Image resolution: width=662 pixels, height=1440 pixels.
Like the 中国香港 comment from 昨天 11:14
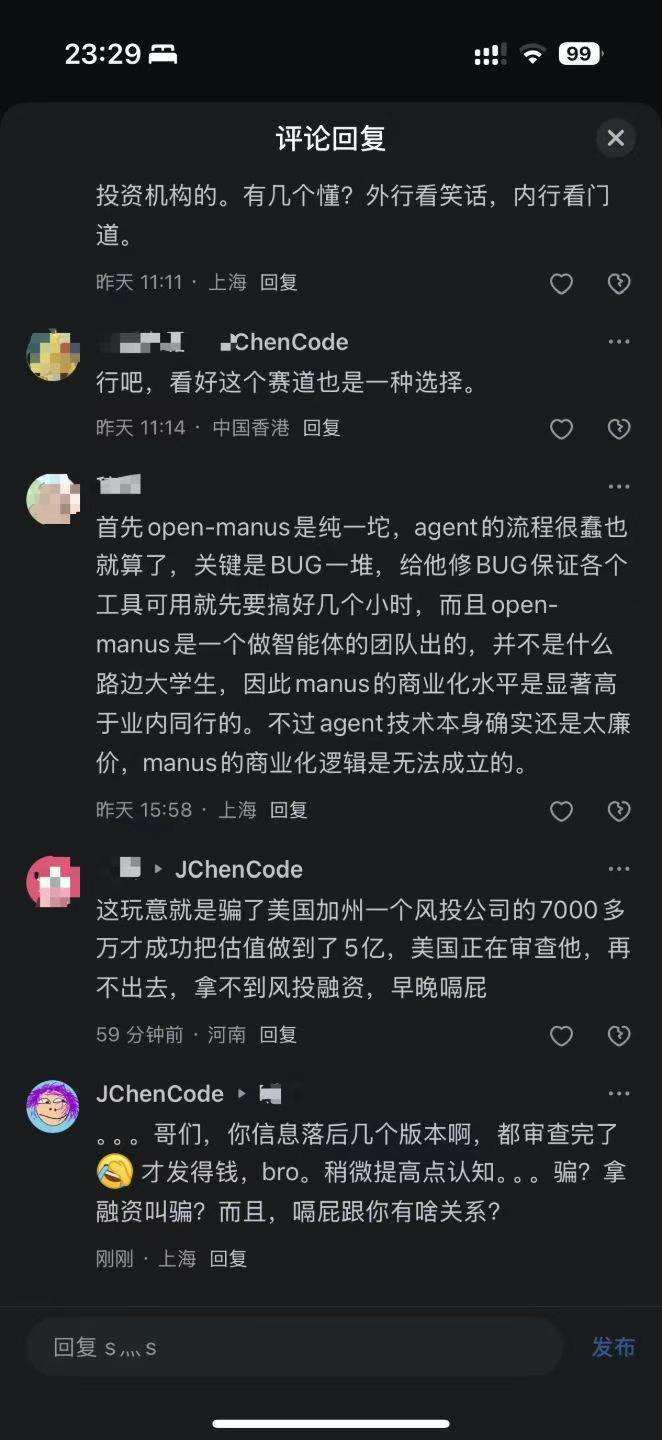(x=562, y=429)
